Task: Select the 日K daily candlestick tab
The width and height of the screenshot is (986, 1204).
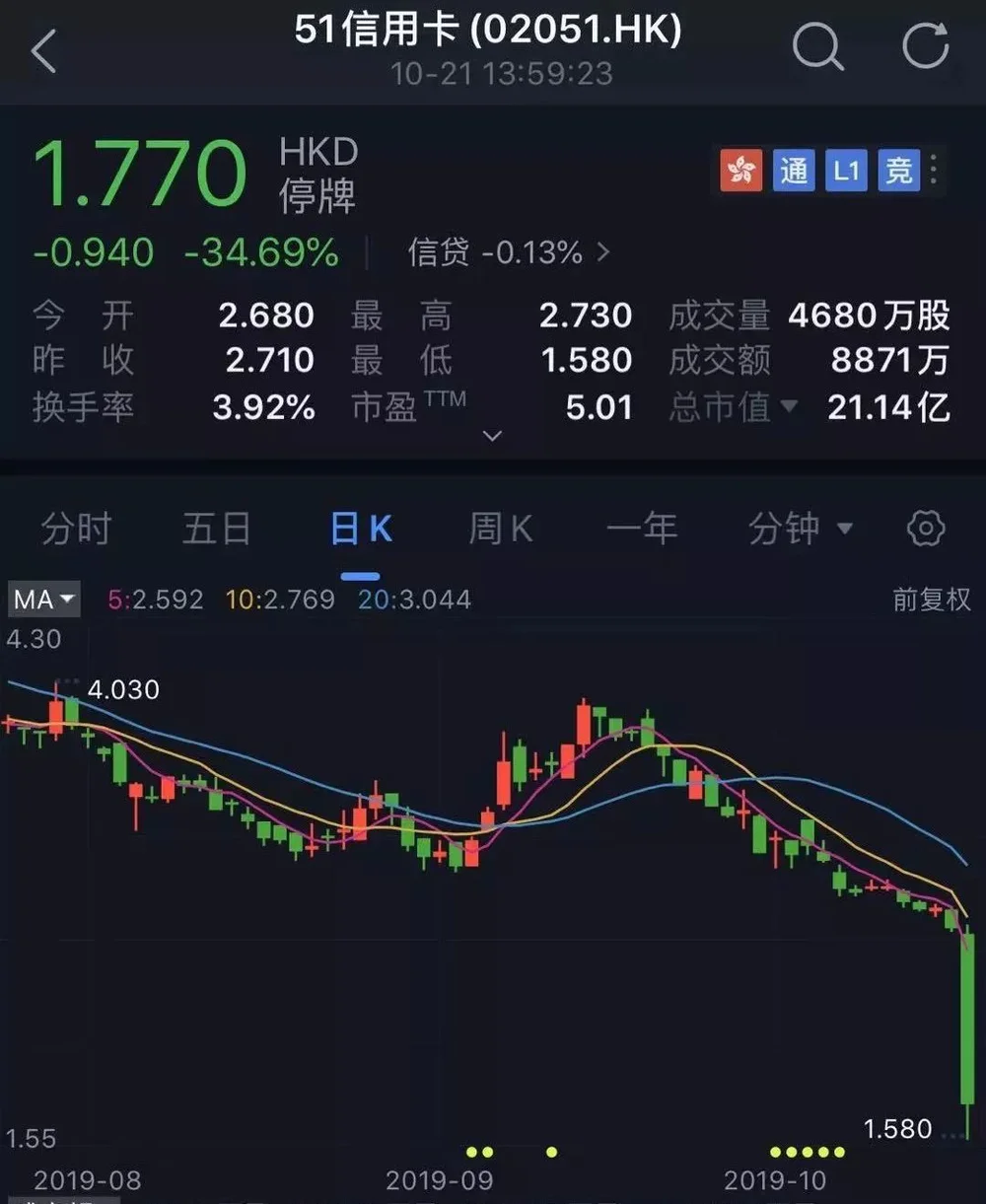Action: 360,529
